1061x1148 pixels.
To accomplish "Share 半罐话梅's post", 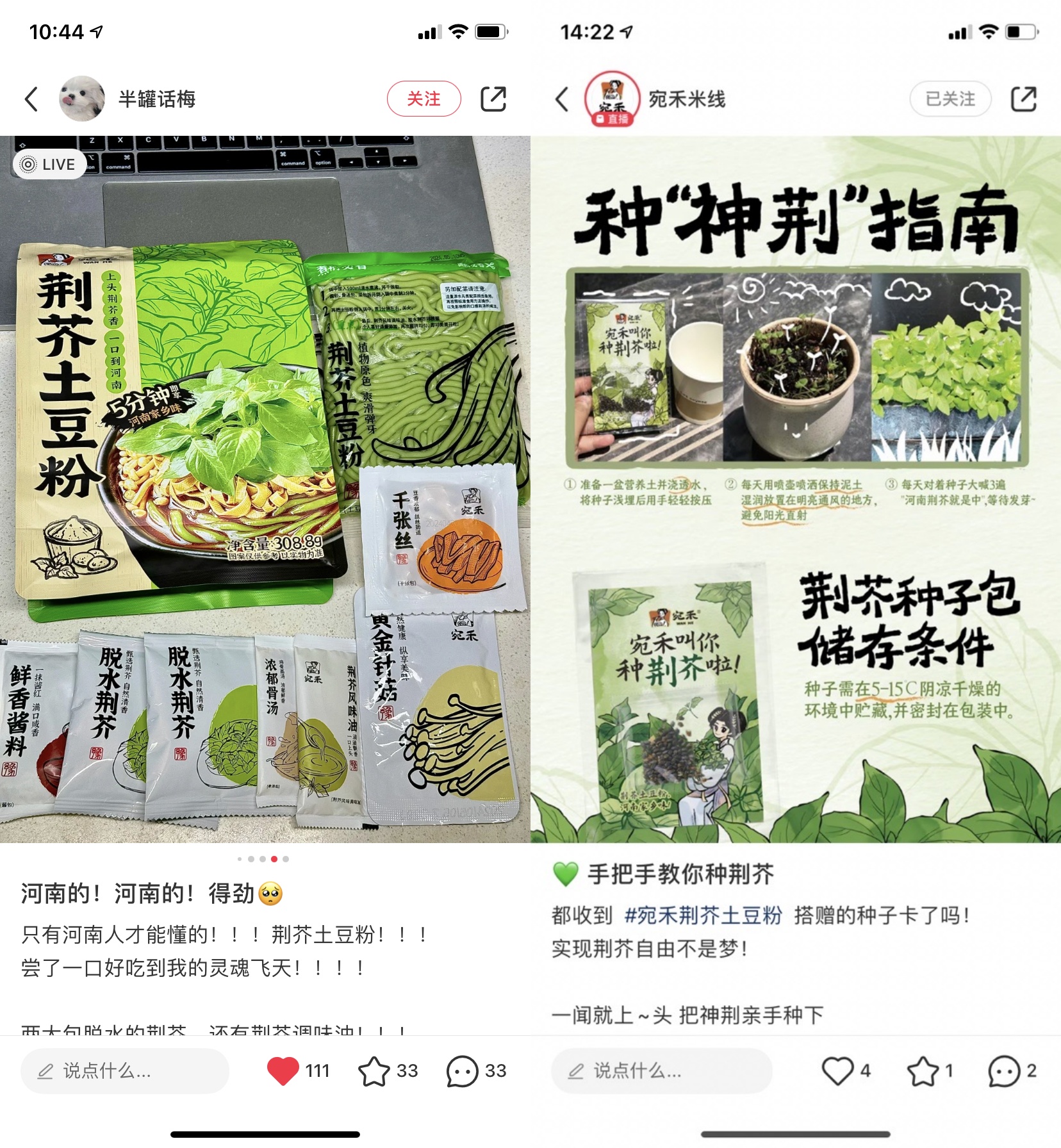I will [x=493, y=99].
